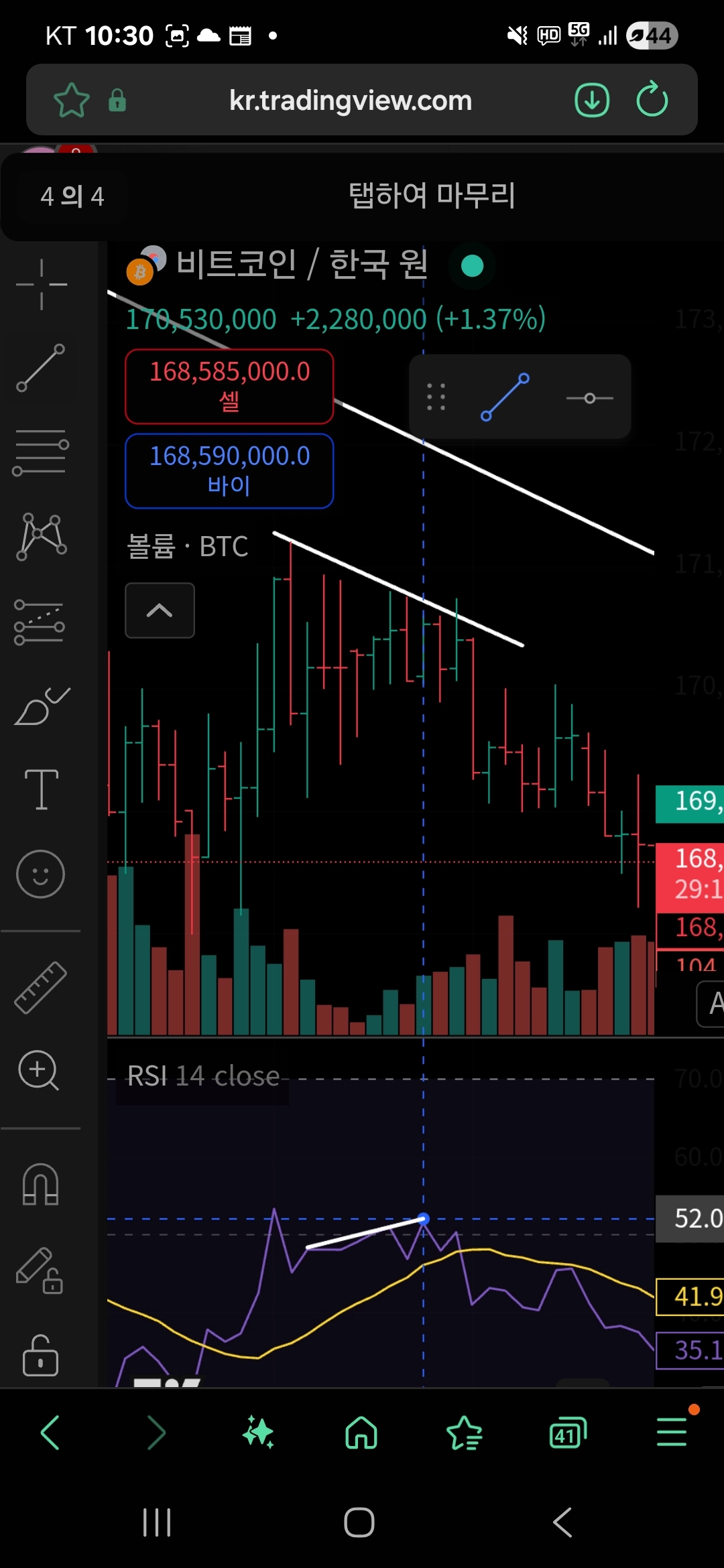Open the text annotation tool
Viewport: 724px width, 1568px height.
41,789
